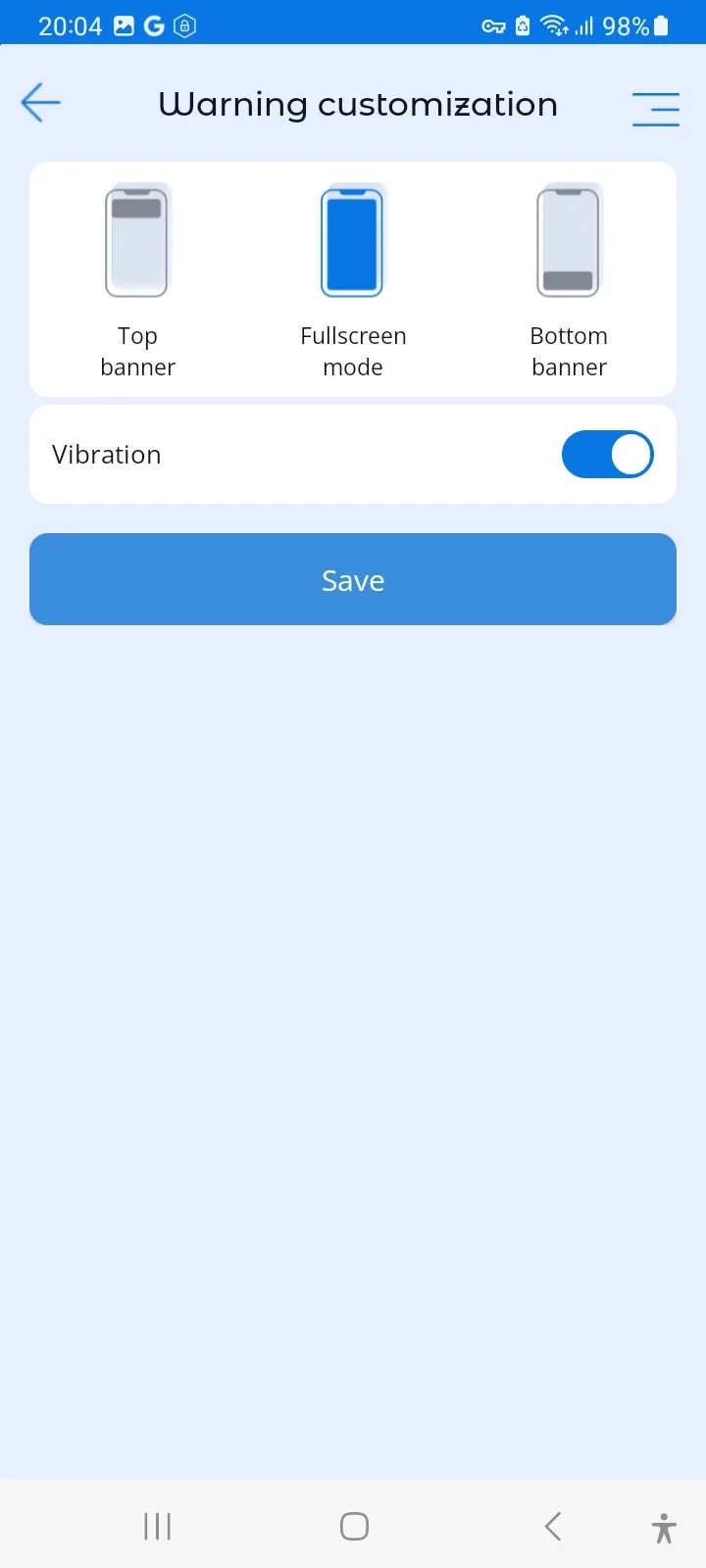Image resolution: width=706 pixels, height=1568 pixels.
Task: Tap the system home button
Action: pos(354,1526)
